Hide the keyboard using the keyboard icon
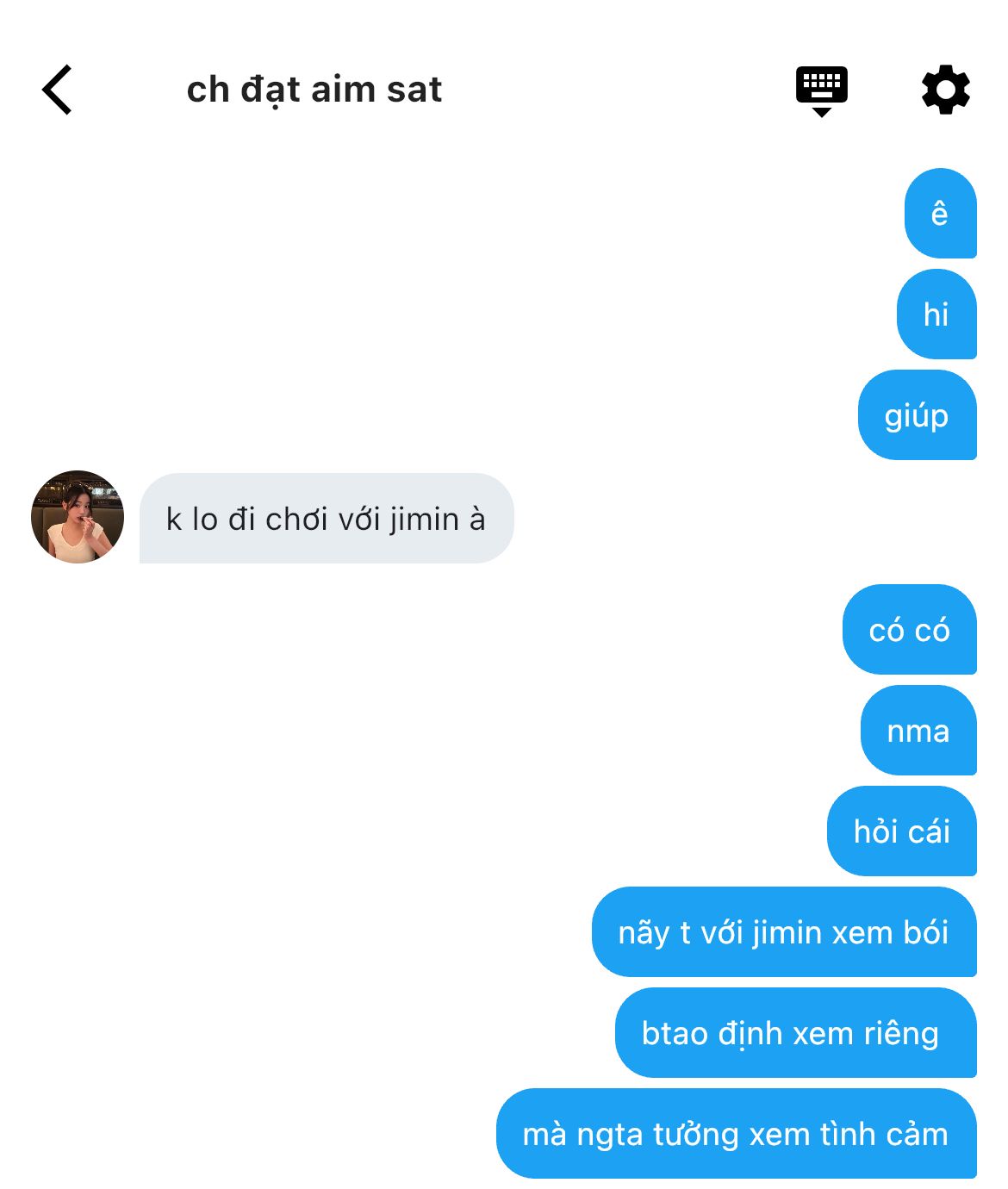This screenshot has height=1189, width=1008. coord(821,90)
